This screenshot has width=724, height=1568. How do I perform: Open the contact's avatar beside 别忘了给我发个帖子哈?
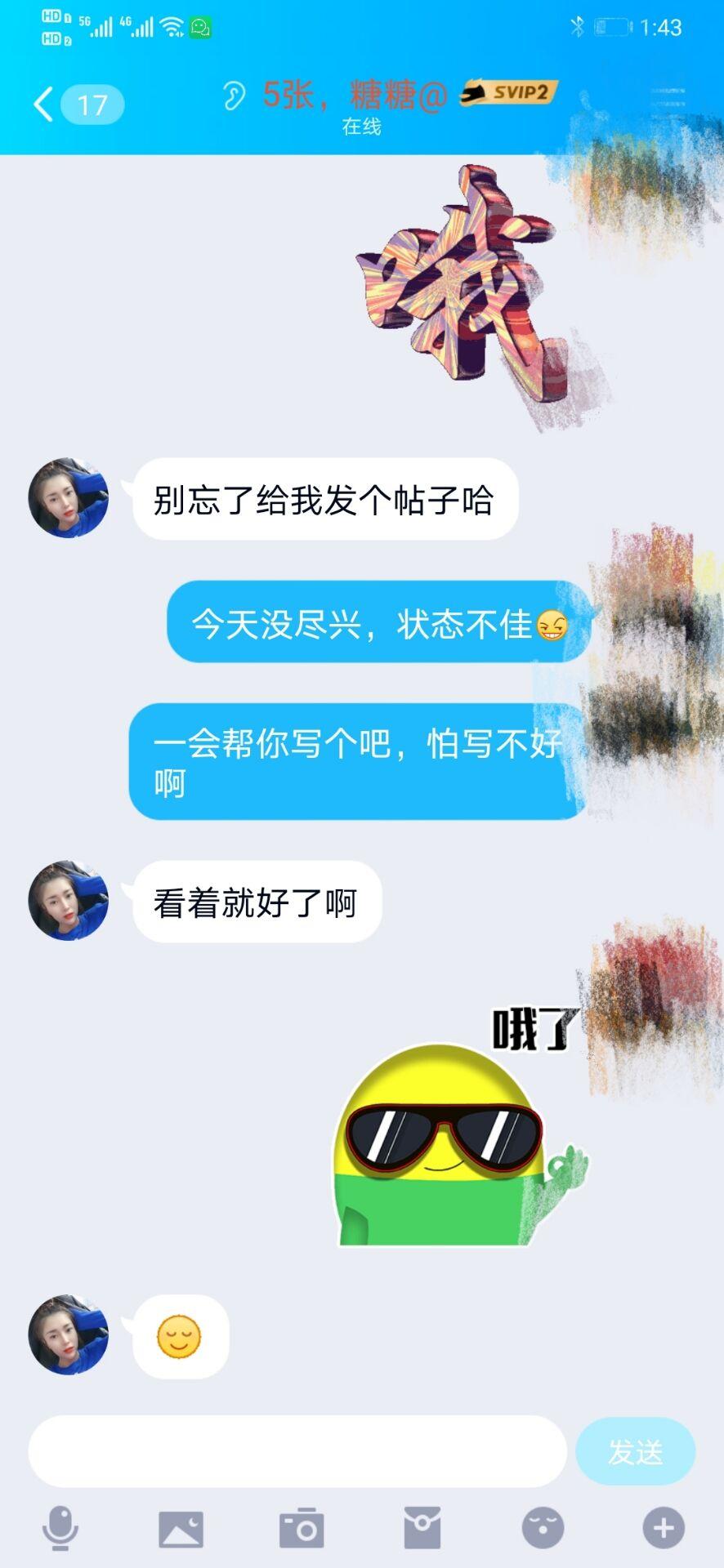69,498
